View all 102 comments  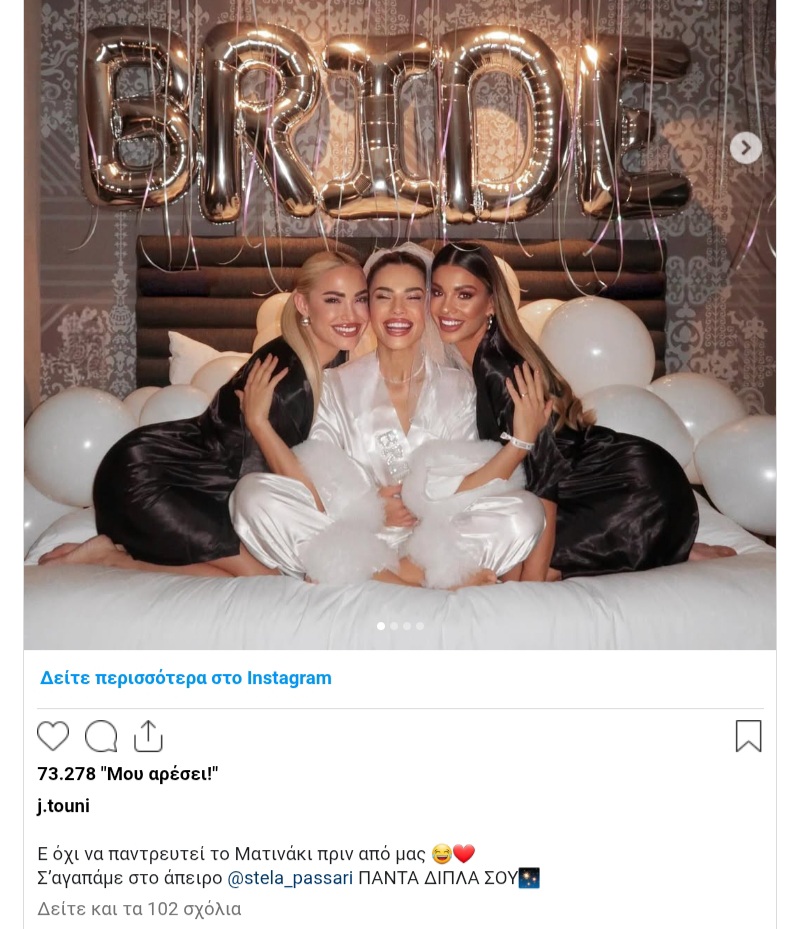click(x=139, y=909)
